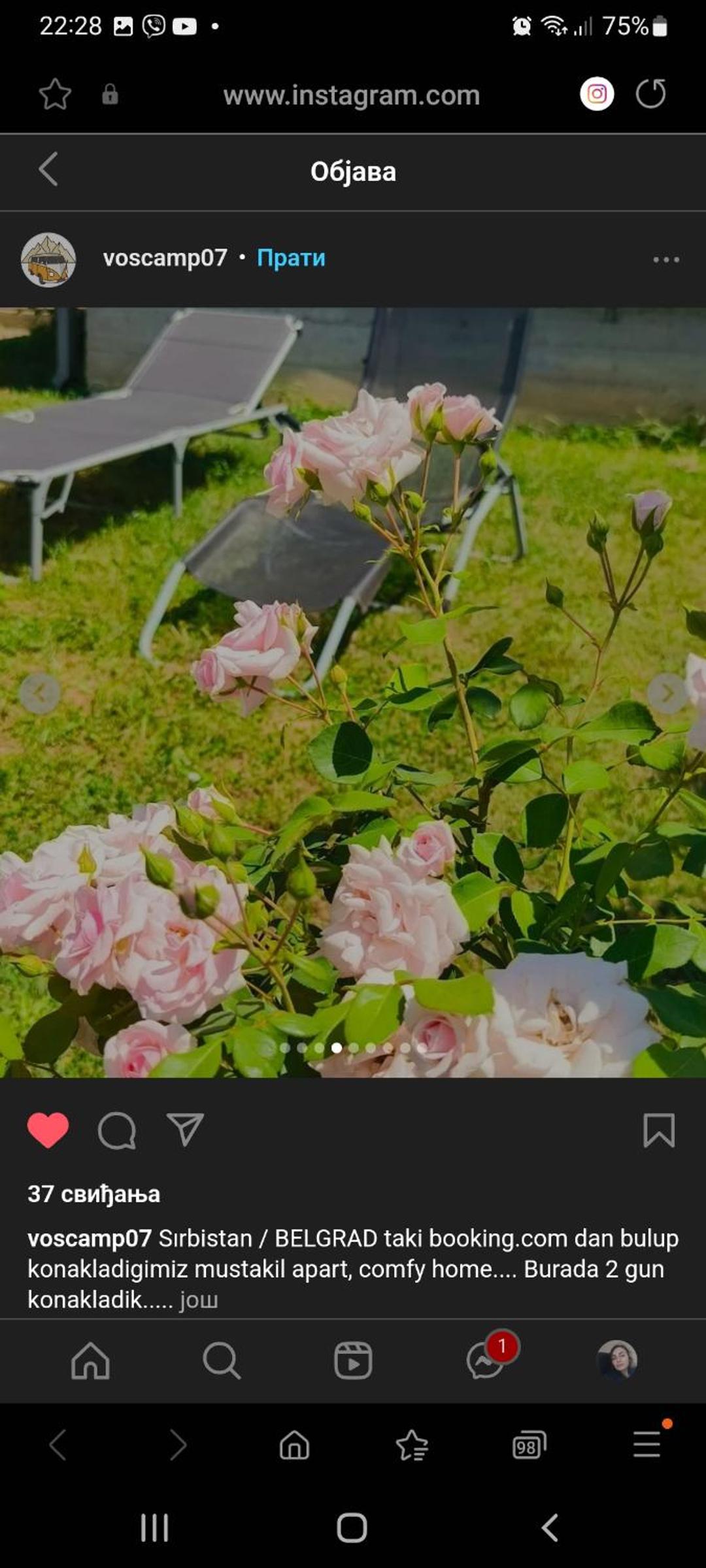706x1568 pixels.
Task: Save the post with the bookmark icon
Action: [x=659, y=1130]
